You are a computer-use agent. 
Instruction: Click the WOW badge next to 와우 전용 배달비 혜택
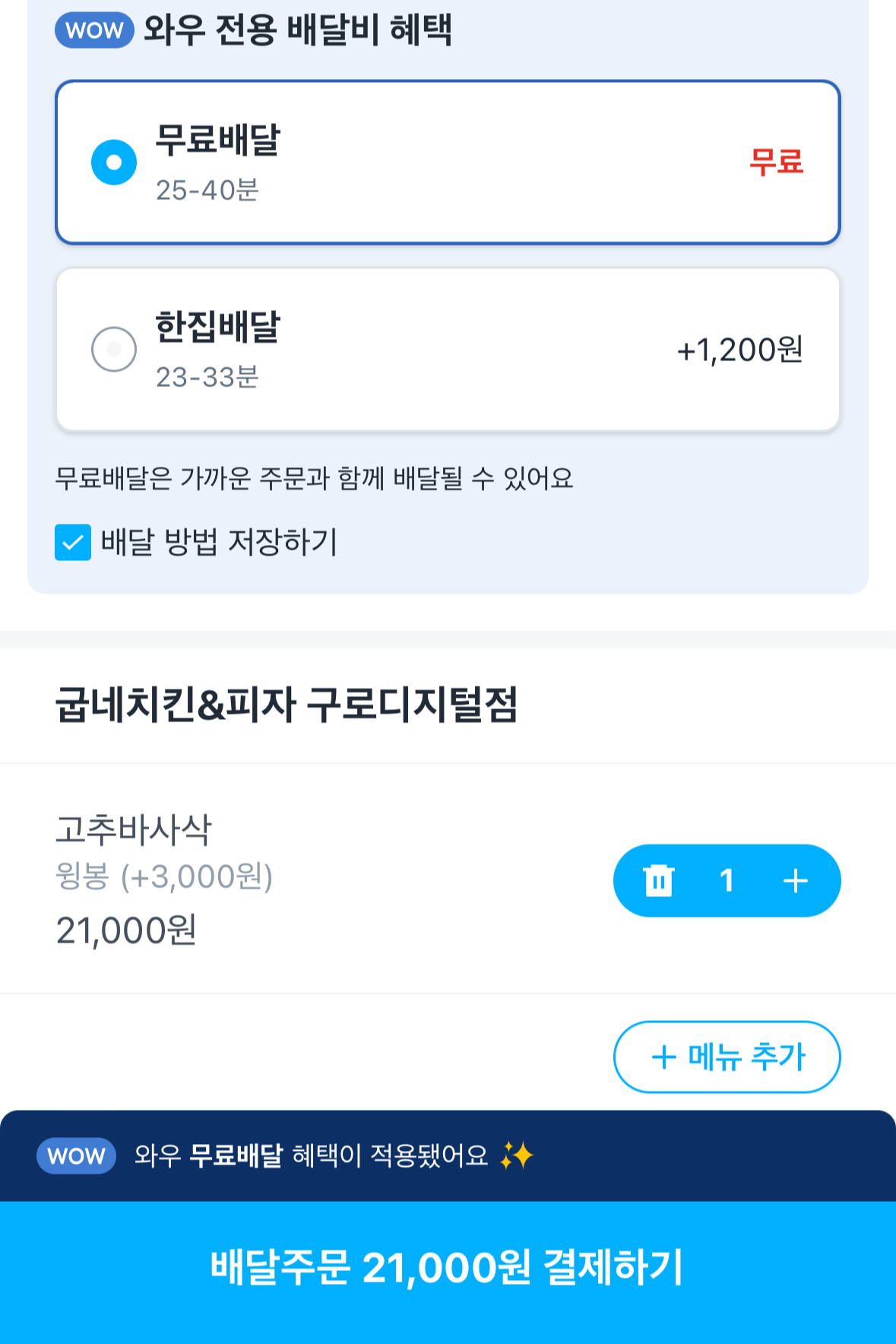[93, 30]
